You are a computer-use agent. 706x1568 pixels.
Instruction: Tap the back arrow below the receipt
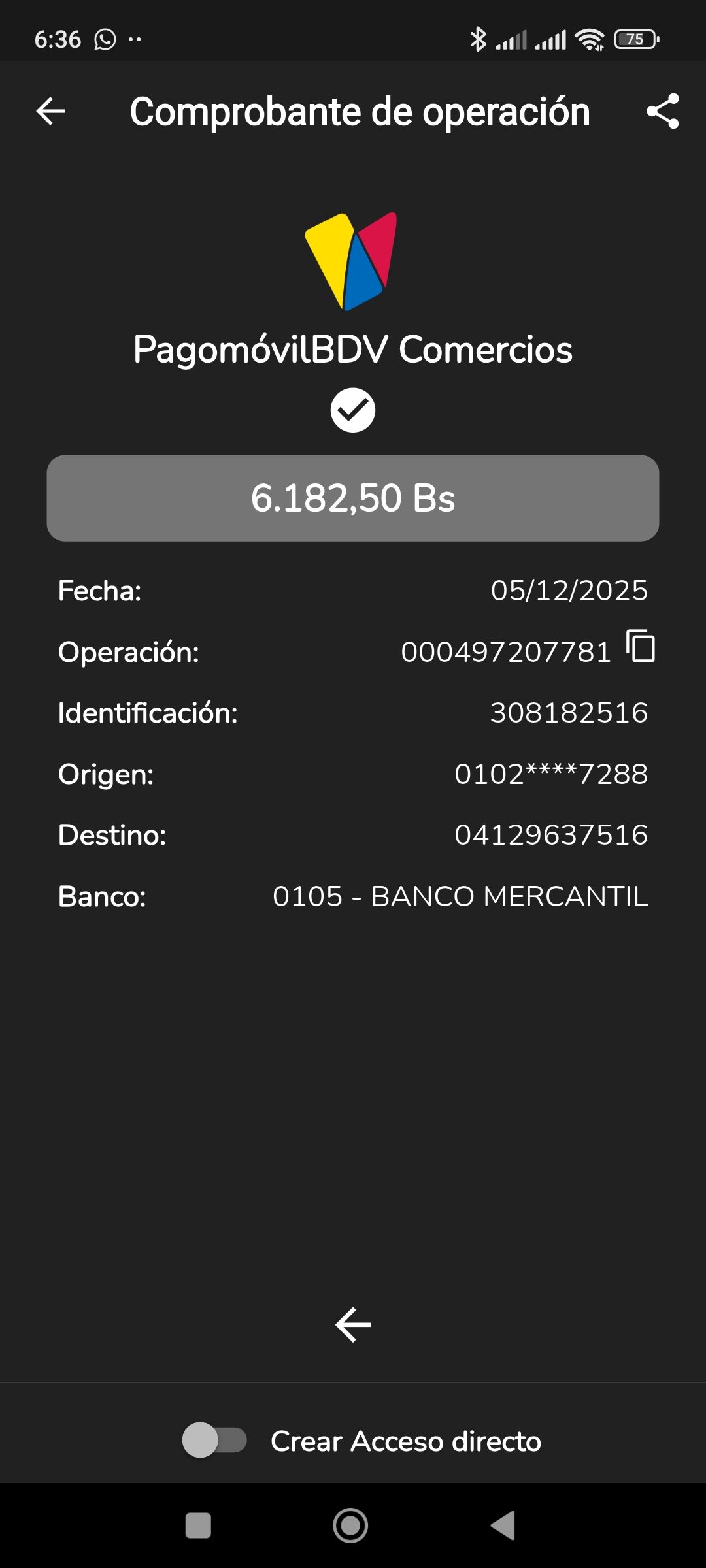pyautogui.click(x=353, y=1325)
